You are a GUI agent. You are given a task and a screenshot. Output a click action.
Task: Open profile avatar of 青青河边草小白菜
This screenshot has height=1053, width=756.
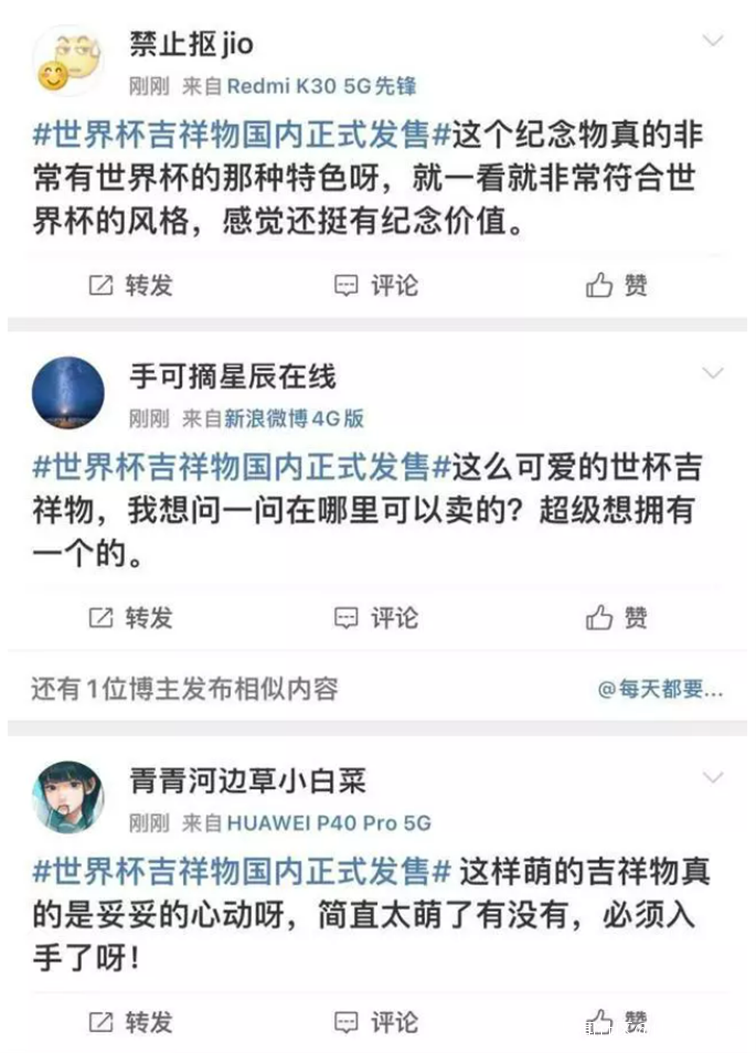[x=68, y=796]
